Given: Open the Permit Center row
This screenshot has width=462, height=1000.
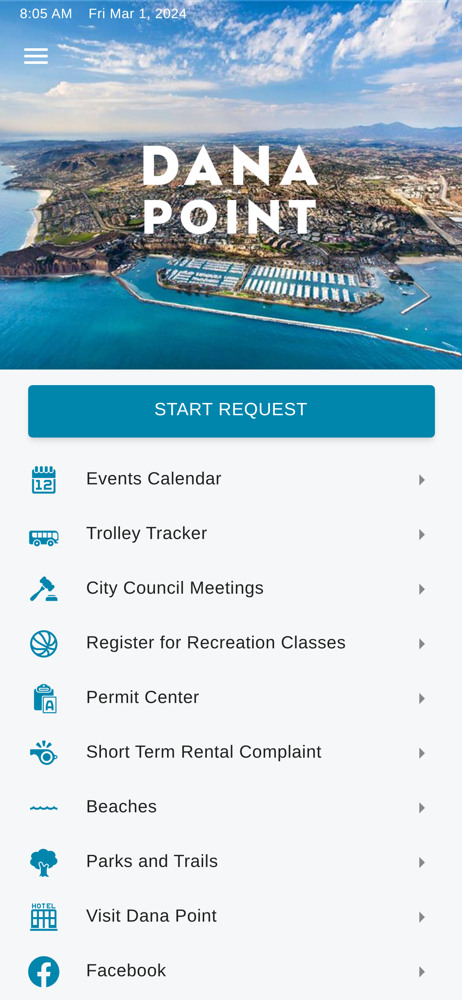Looking at the screenshot, I should click(x=231, y=698).
